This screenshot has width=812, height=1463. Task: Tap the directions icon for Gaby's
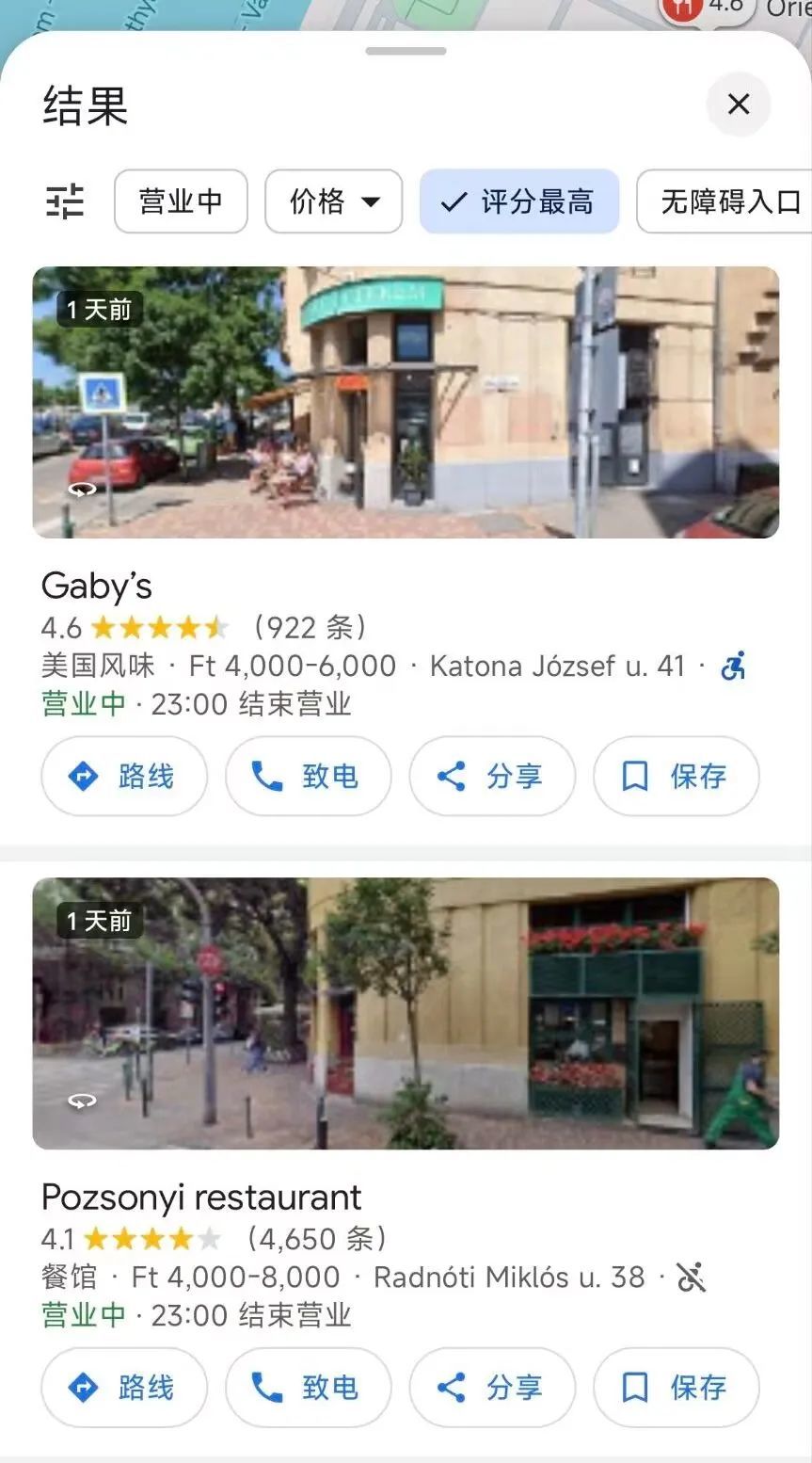tap(83, 776)
